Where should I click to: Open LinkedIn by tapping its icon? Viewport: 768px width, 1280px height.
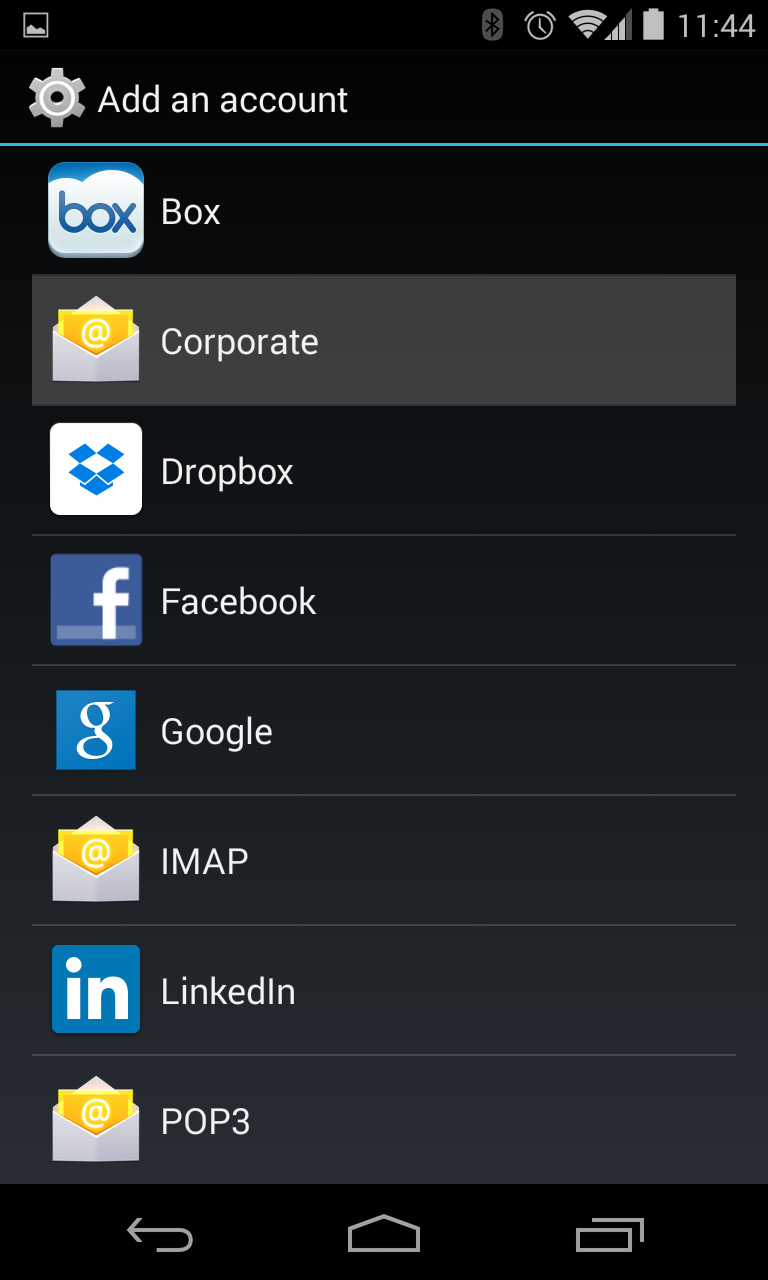[x=95, y=989]
